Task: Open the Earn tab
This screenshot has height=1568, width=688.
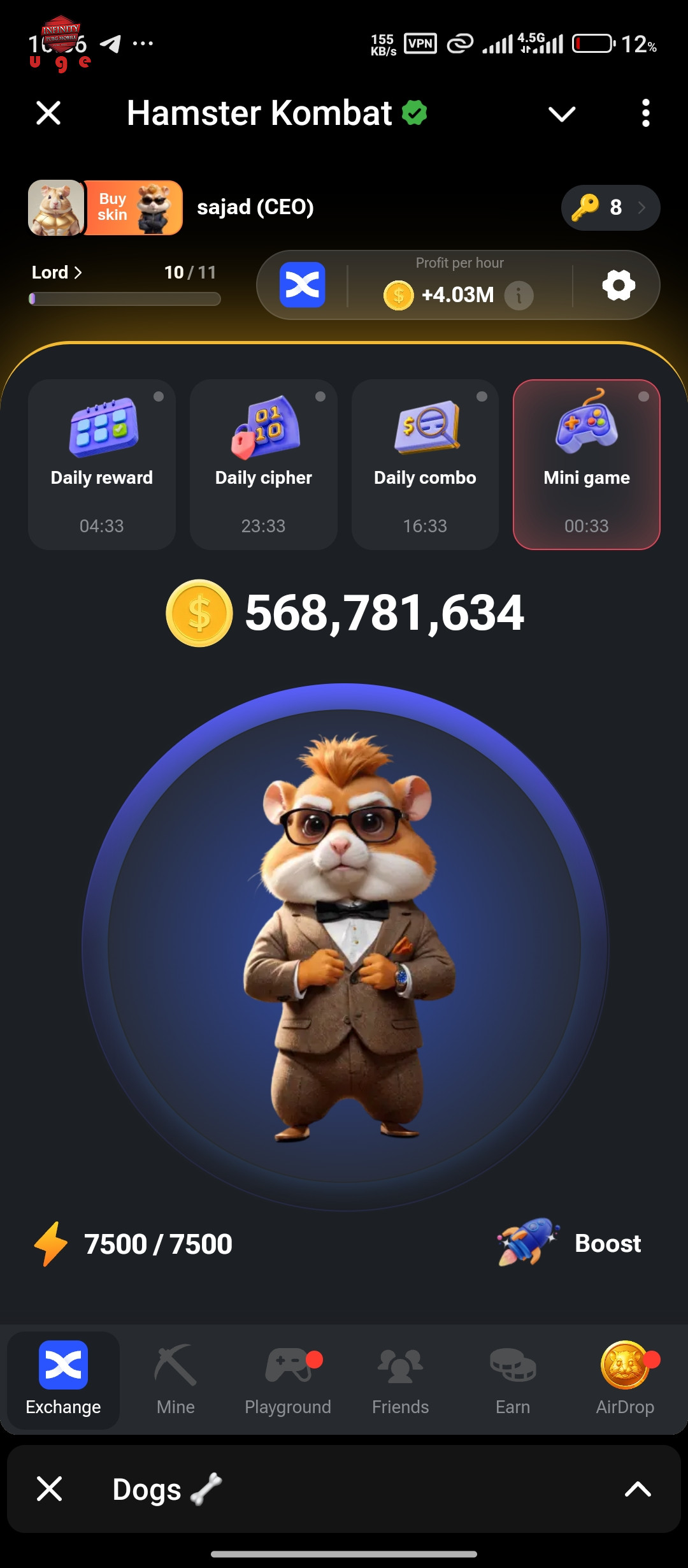Action: pos(513,1380)
